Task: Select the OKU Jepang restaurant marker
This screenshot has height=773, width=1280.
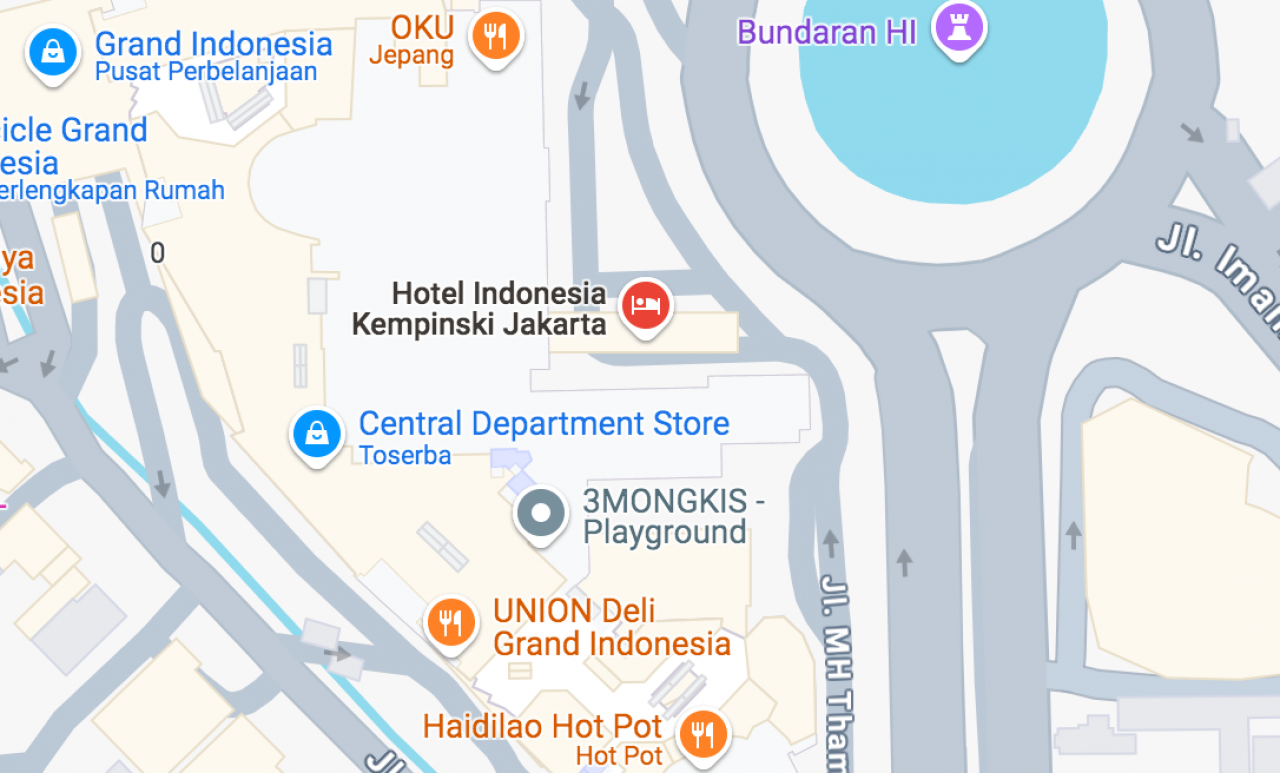Action: (x=496, y=37)
